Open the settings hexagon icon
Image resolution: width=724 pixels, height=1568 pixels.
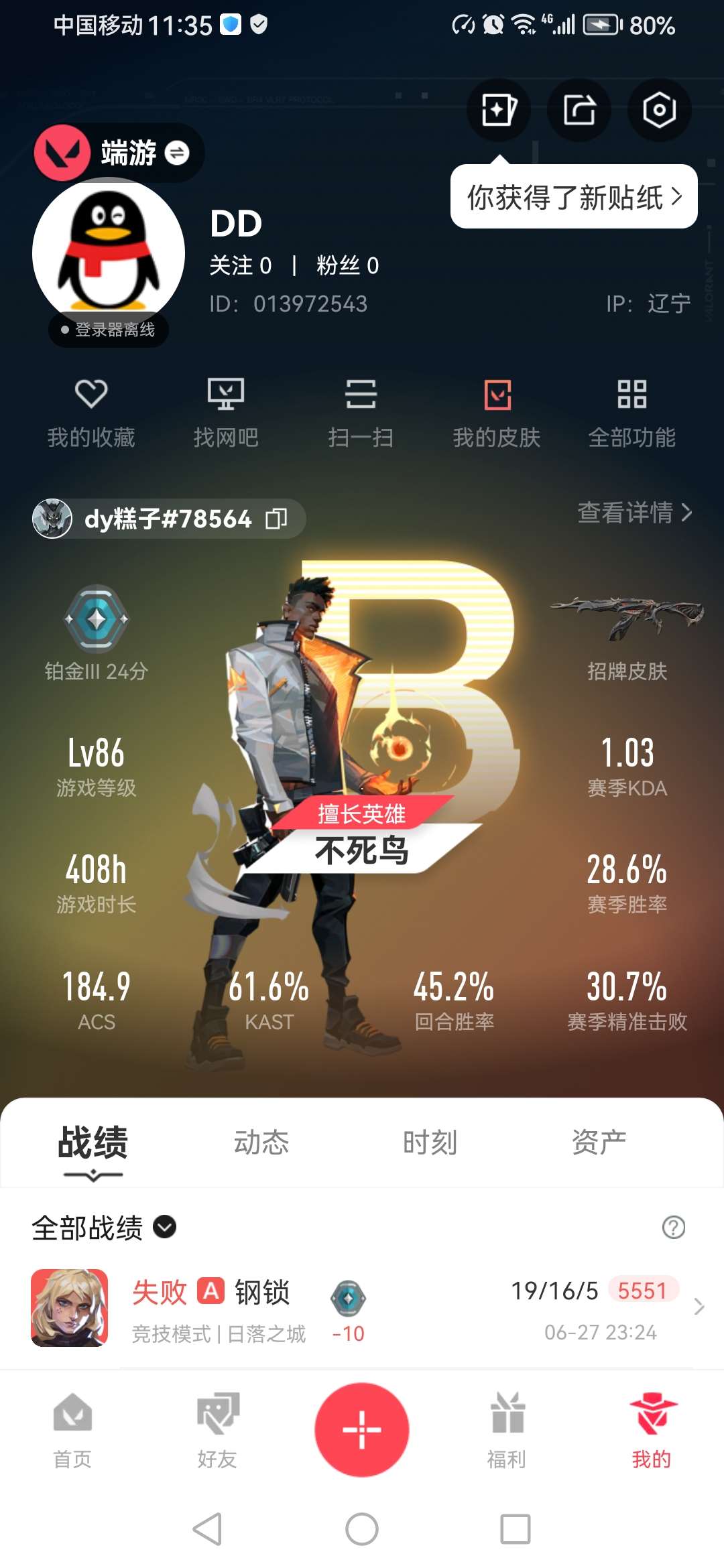point(659,110)
